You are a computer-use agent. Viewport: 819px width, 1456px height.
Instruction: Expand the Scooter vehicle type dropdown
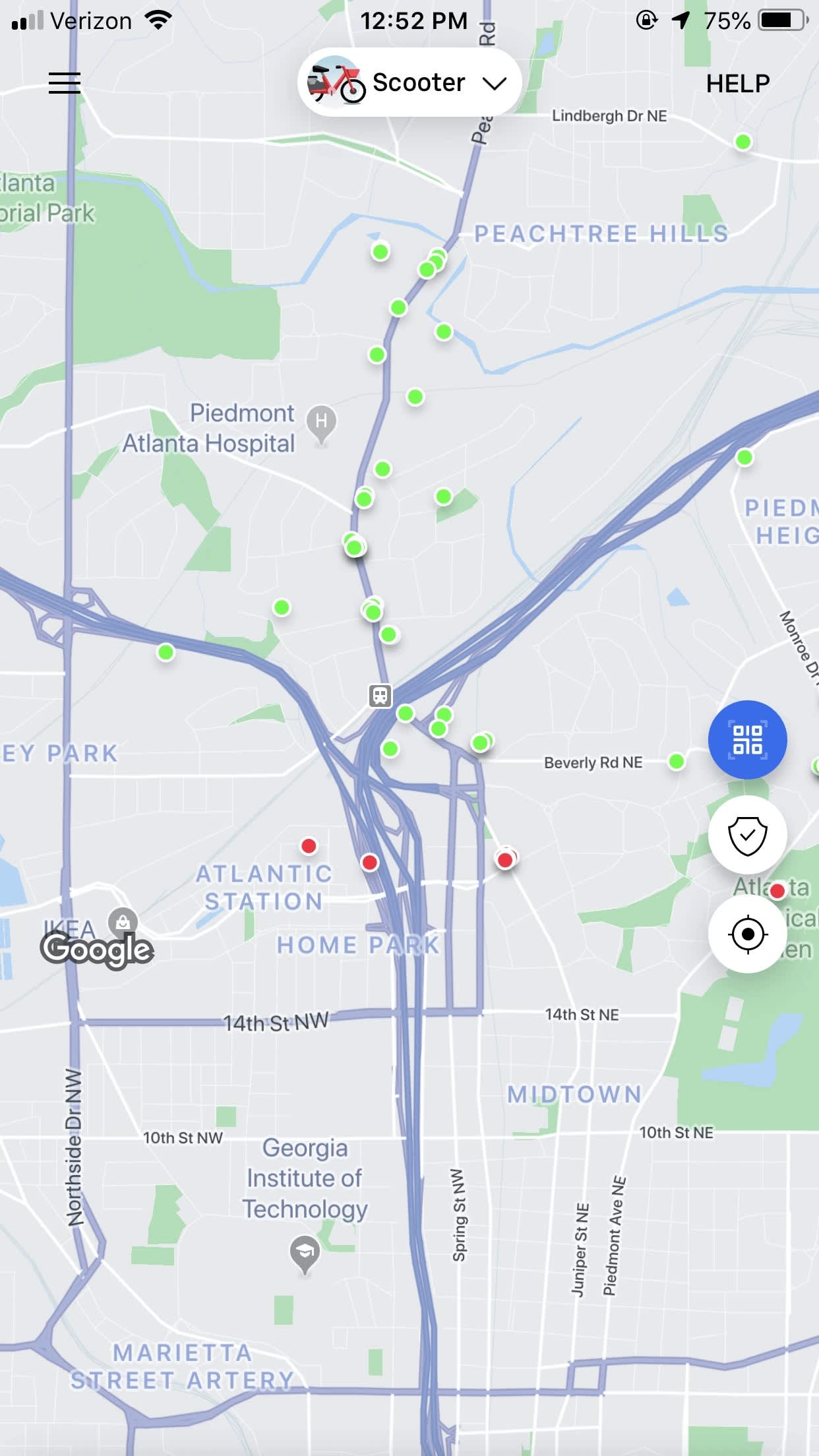[409, 83]
